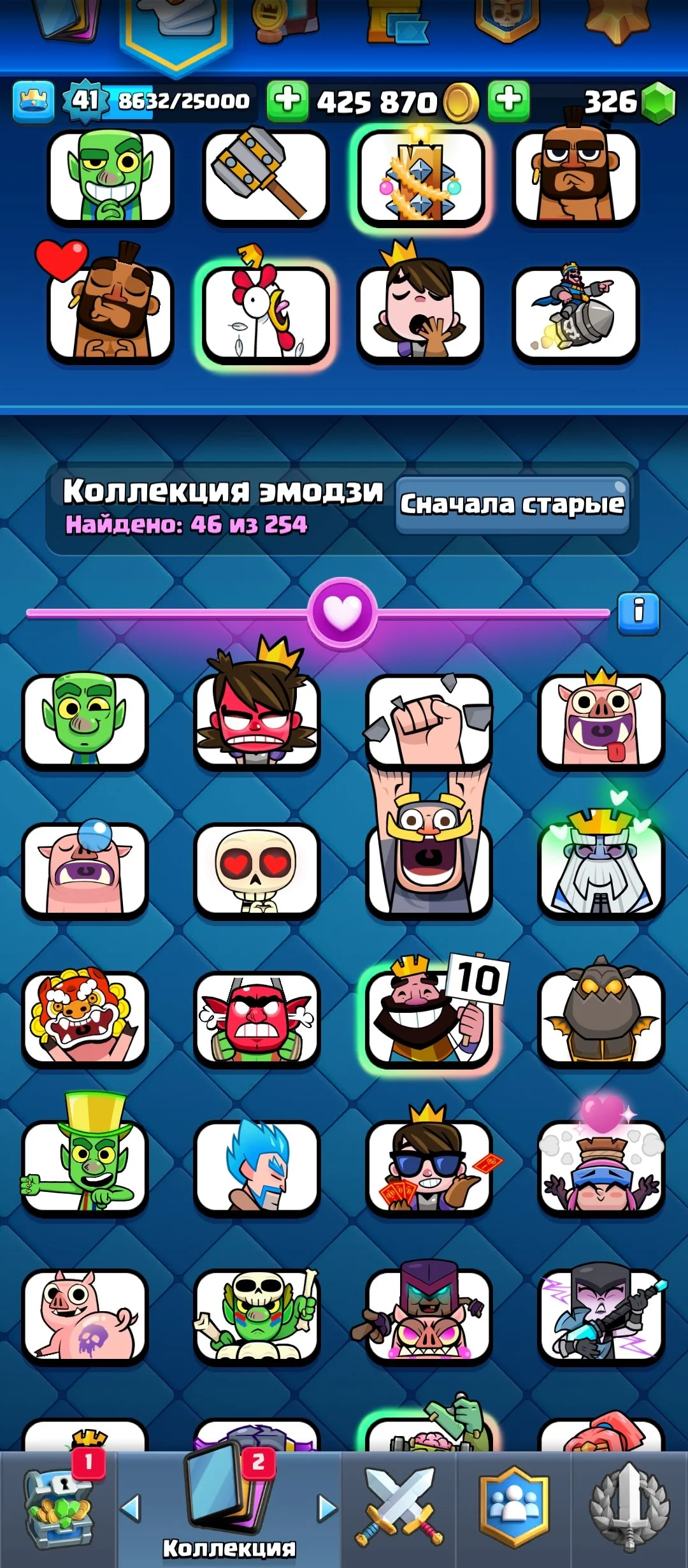Tap the blue crown profile icon
The height and width of the screenshot is (1568, 688).
point(33,101)
